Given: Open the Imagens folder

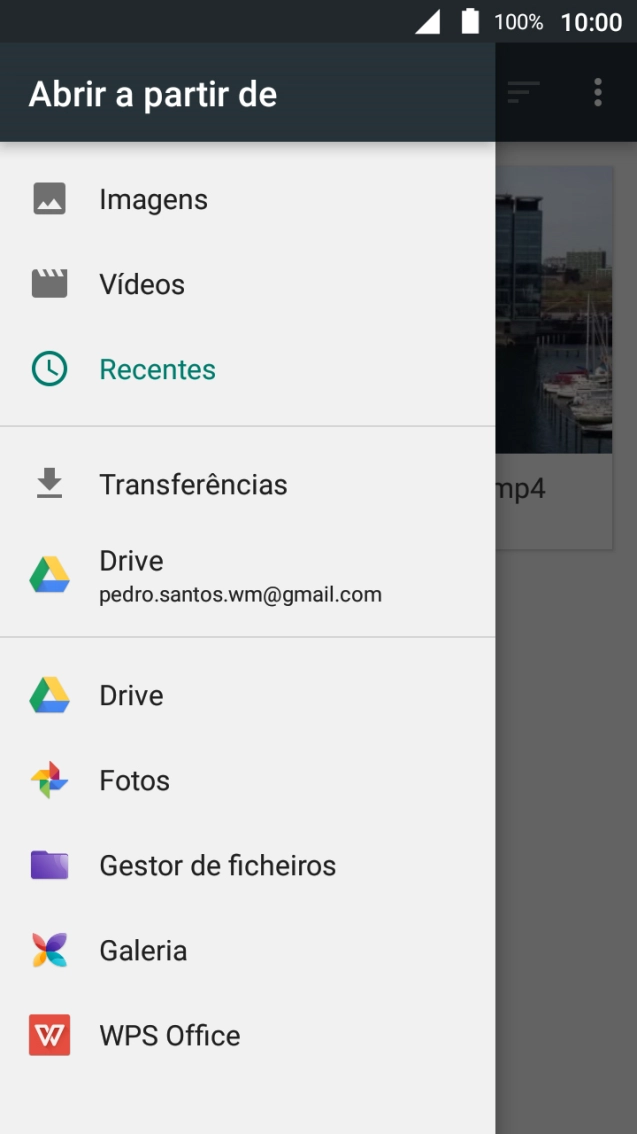Looking at the screenshot, I should pyautogui.click(x=153, y=200).
